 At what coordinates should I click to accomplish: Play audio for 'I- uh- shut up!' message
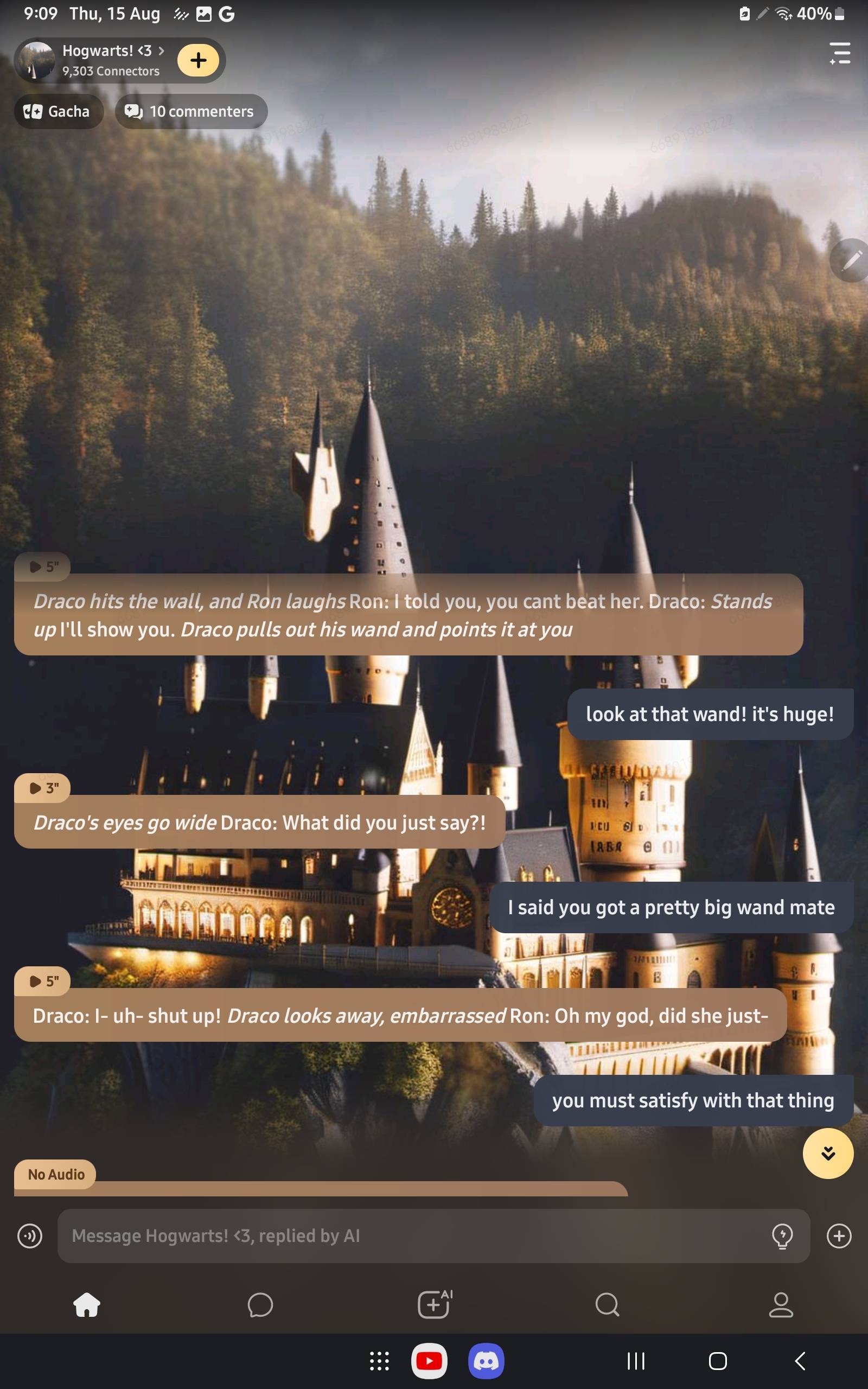click(42, 981)
